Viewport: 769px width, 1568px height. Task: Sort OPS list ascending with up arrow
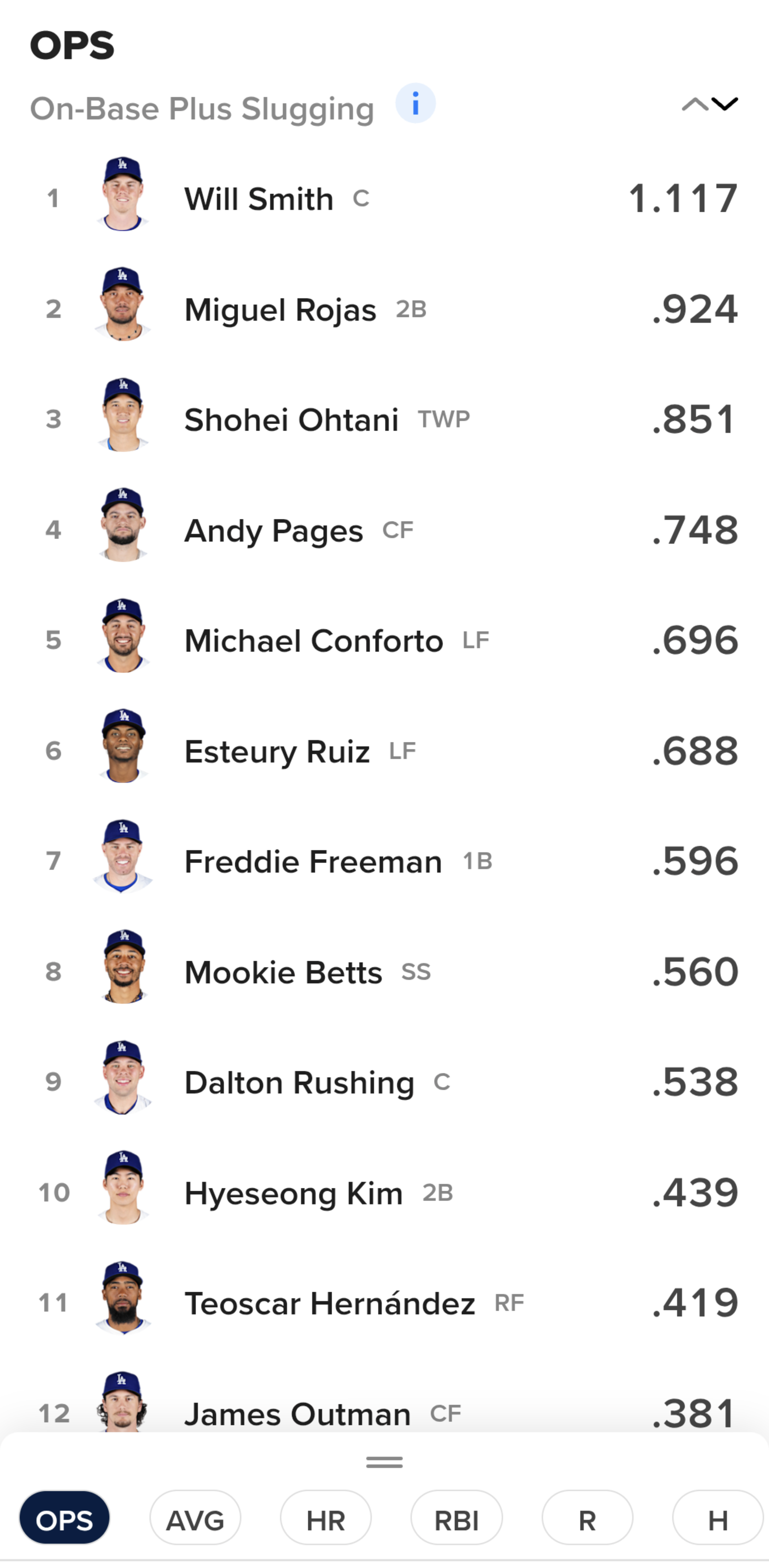pos(695,104)
